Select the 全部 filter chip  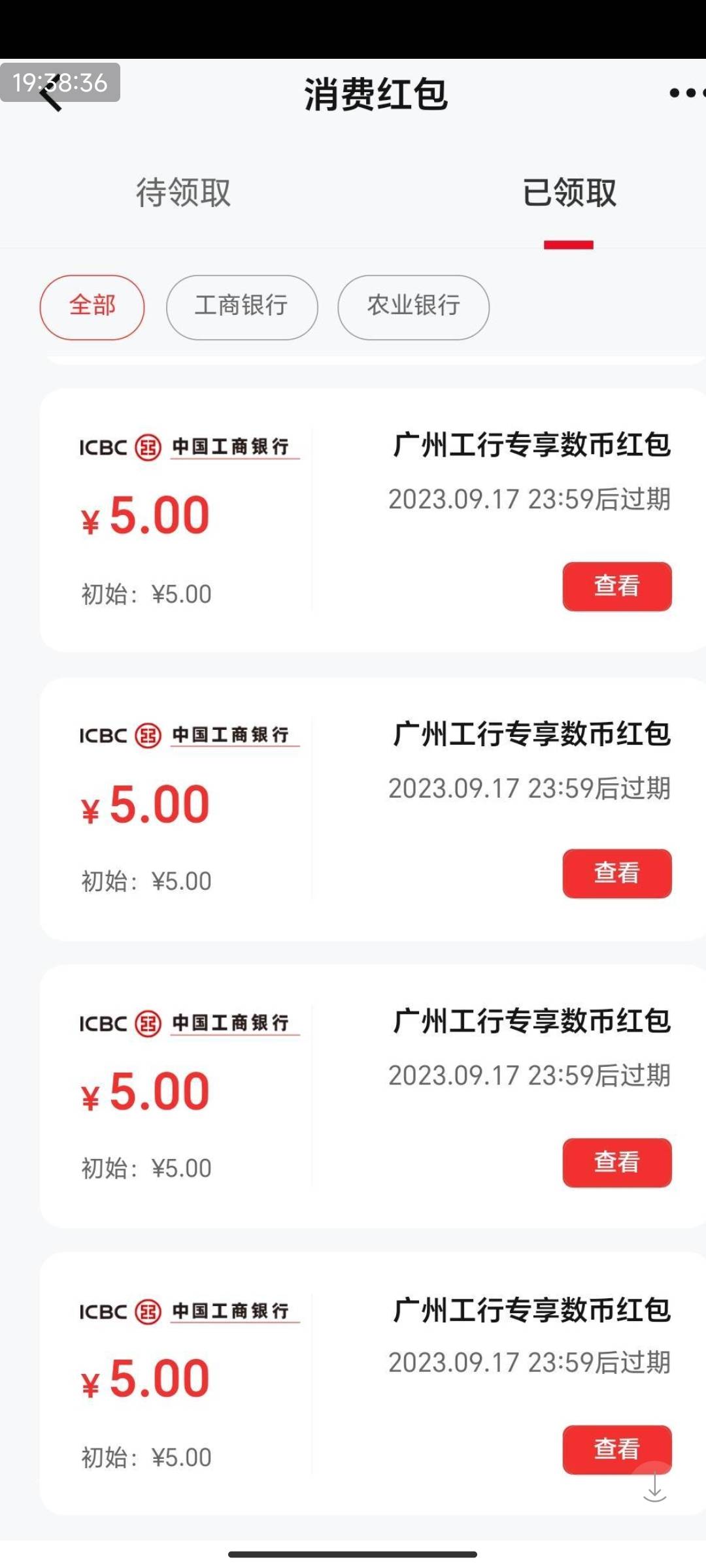tap(92, 307)
